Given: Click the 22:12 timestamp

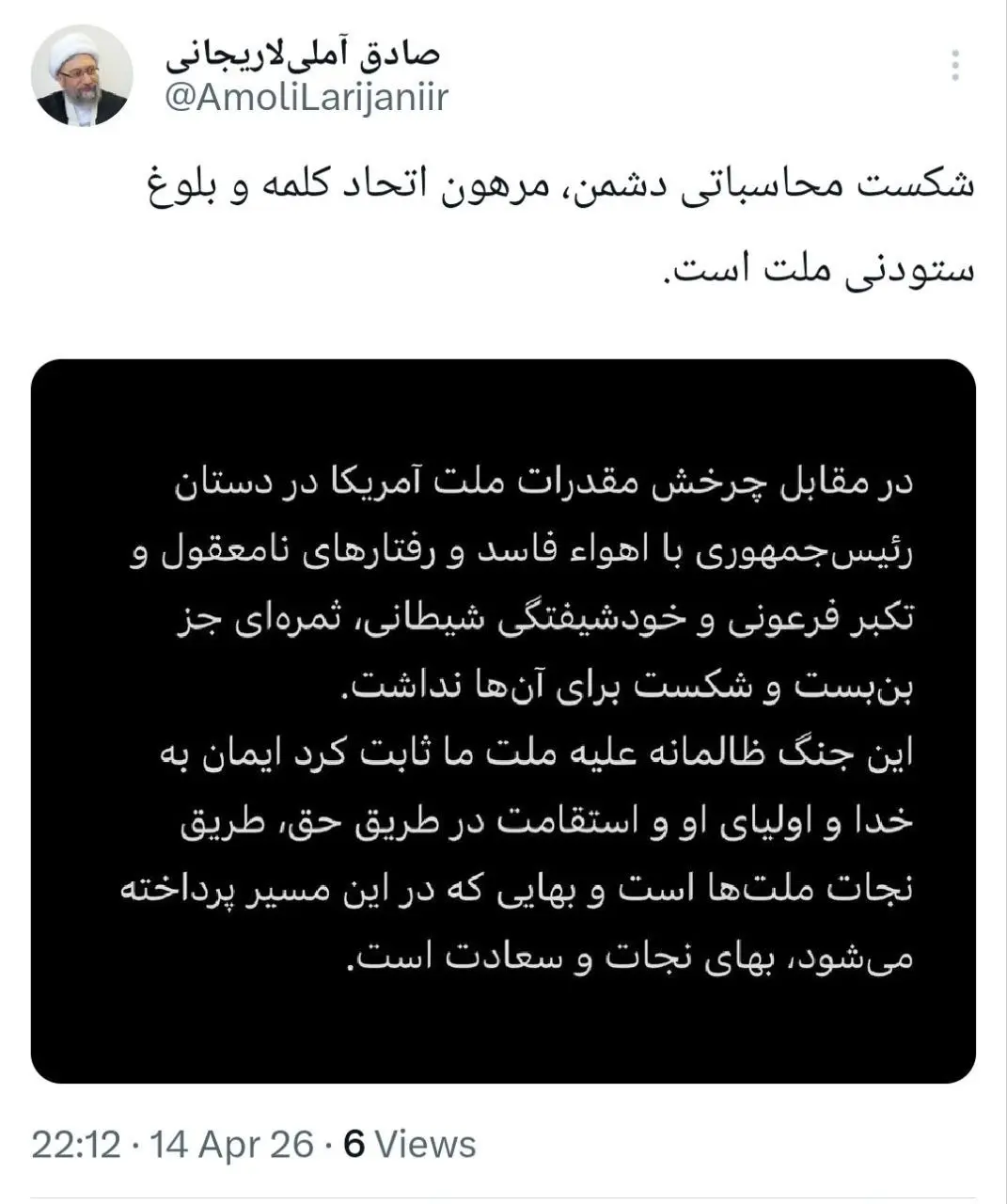Looking at the screenshot, I should (80, 1146).
